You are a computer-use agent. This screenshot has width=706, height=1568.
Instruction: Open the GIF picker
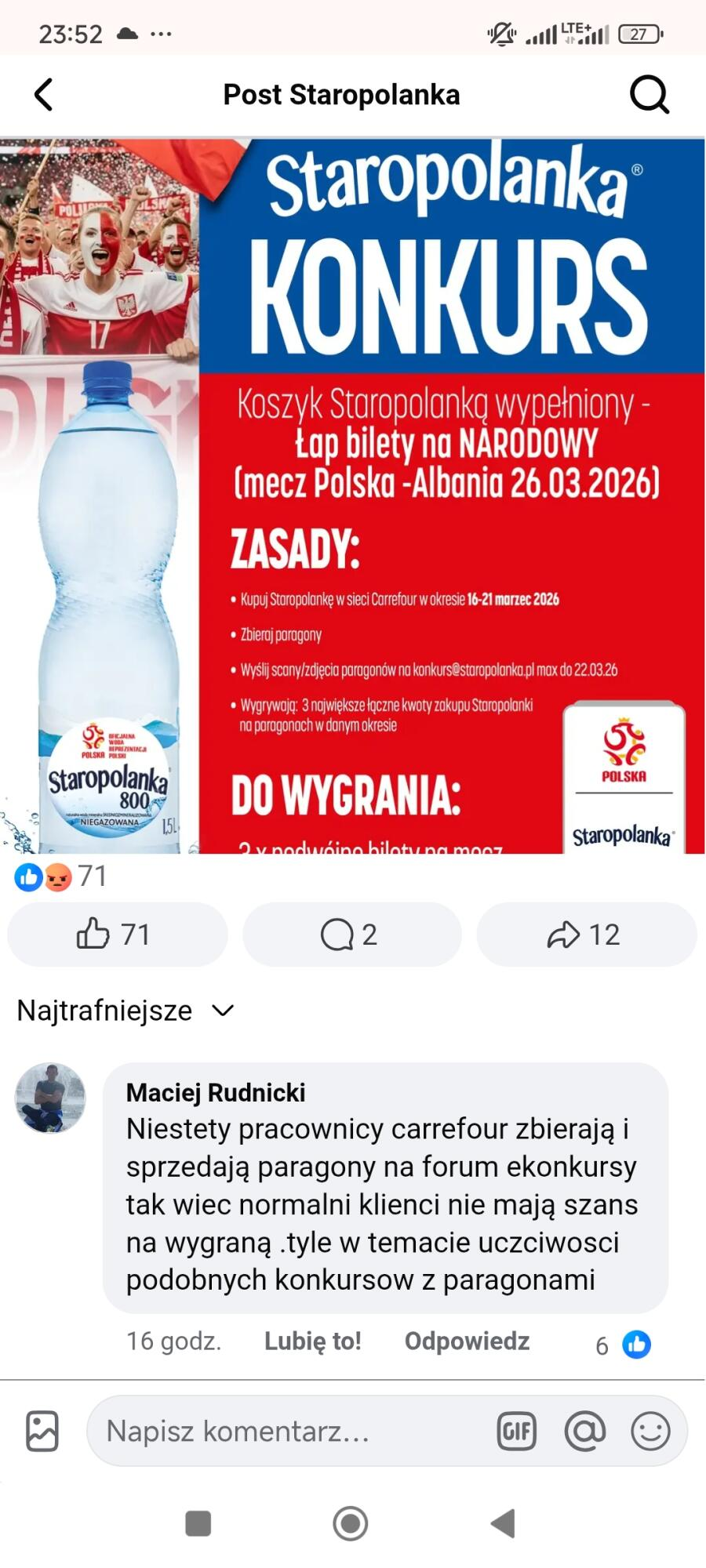click(516, 1431)
